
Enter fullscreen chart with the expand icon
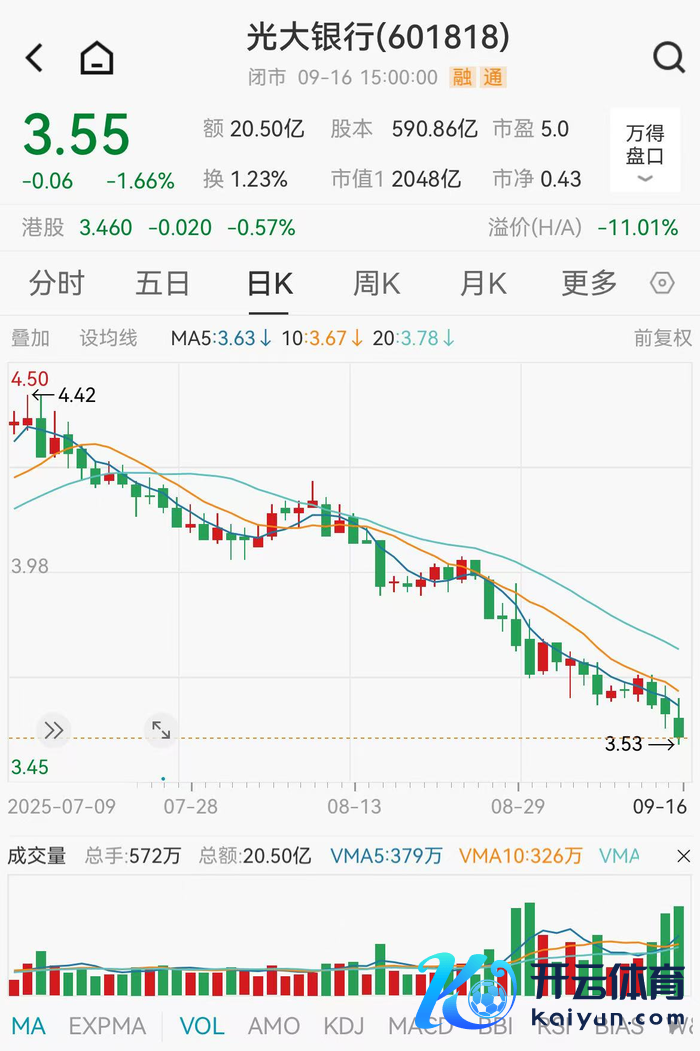160,730
